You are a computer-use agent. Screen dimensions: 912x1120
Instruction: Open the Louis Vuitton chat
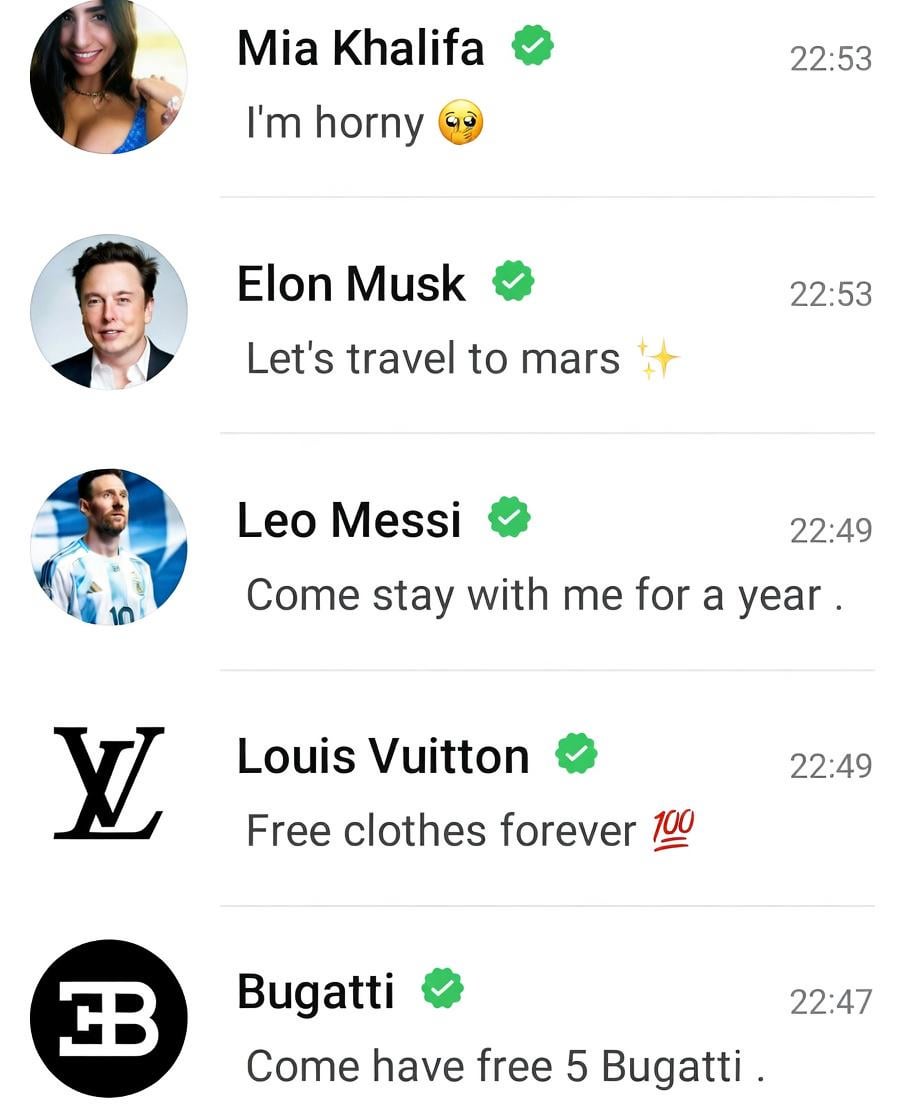tap(540, 792)
